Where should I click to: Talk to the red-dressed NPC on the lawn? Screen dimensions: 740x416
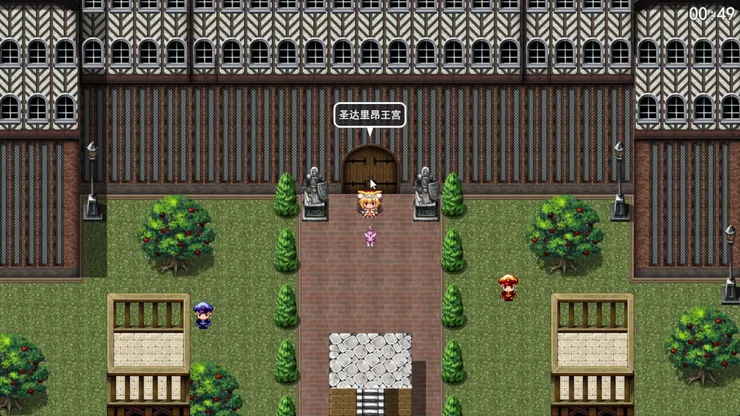coord(508,288)
